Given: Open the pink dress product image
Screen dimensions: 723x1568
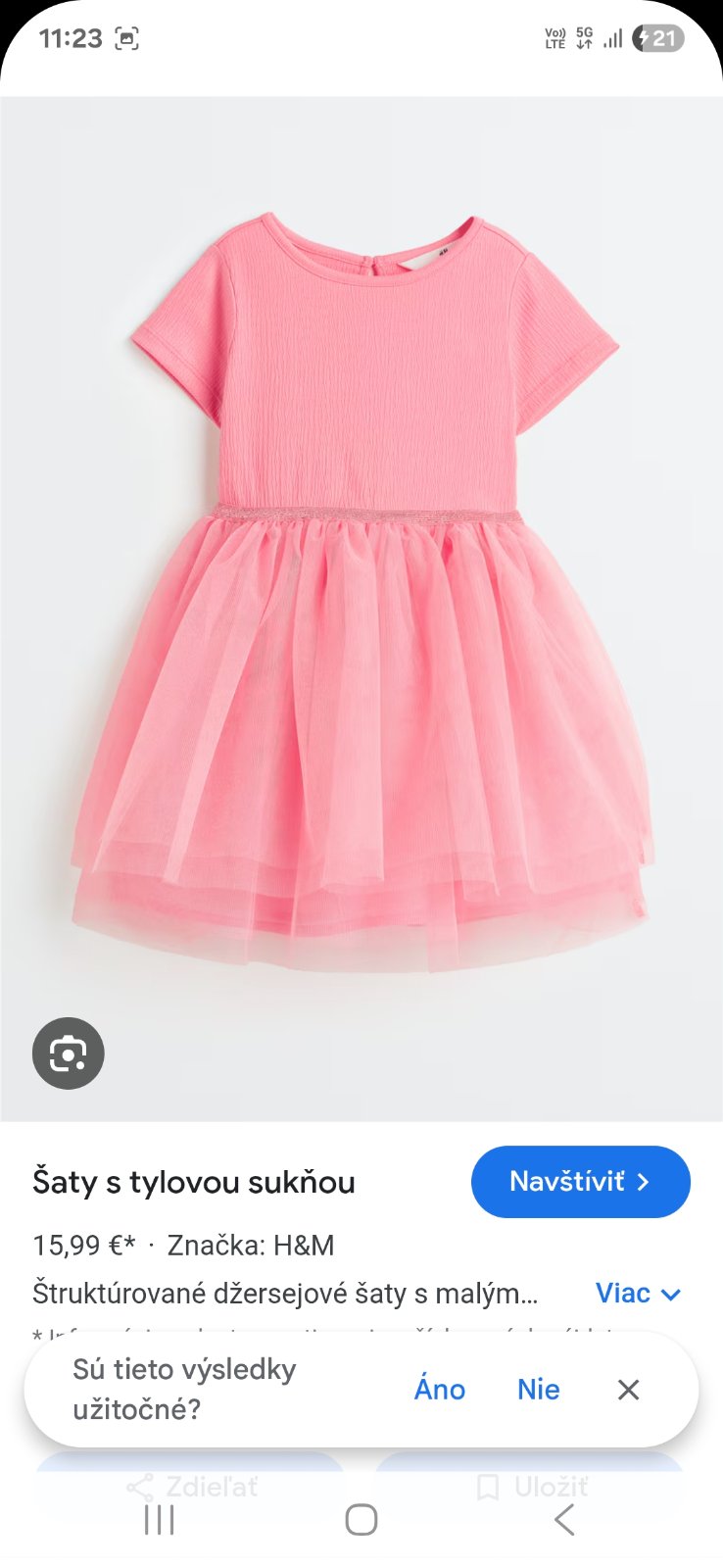Looking at the screenshot, I should (361, 588).
